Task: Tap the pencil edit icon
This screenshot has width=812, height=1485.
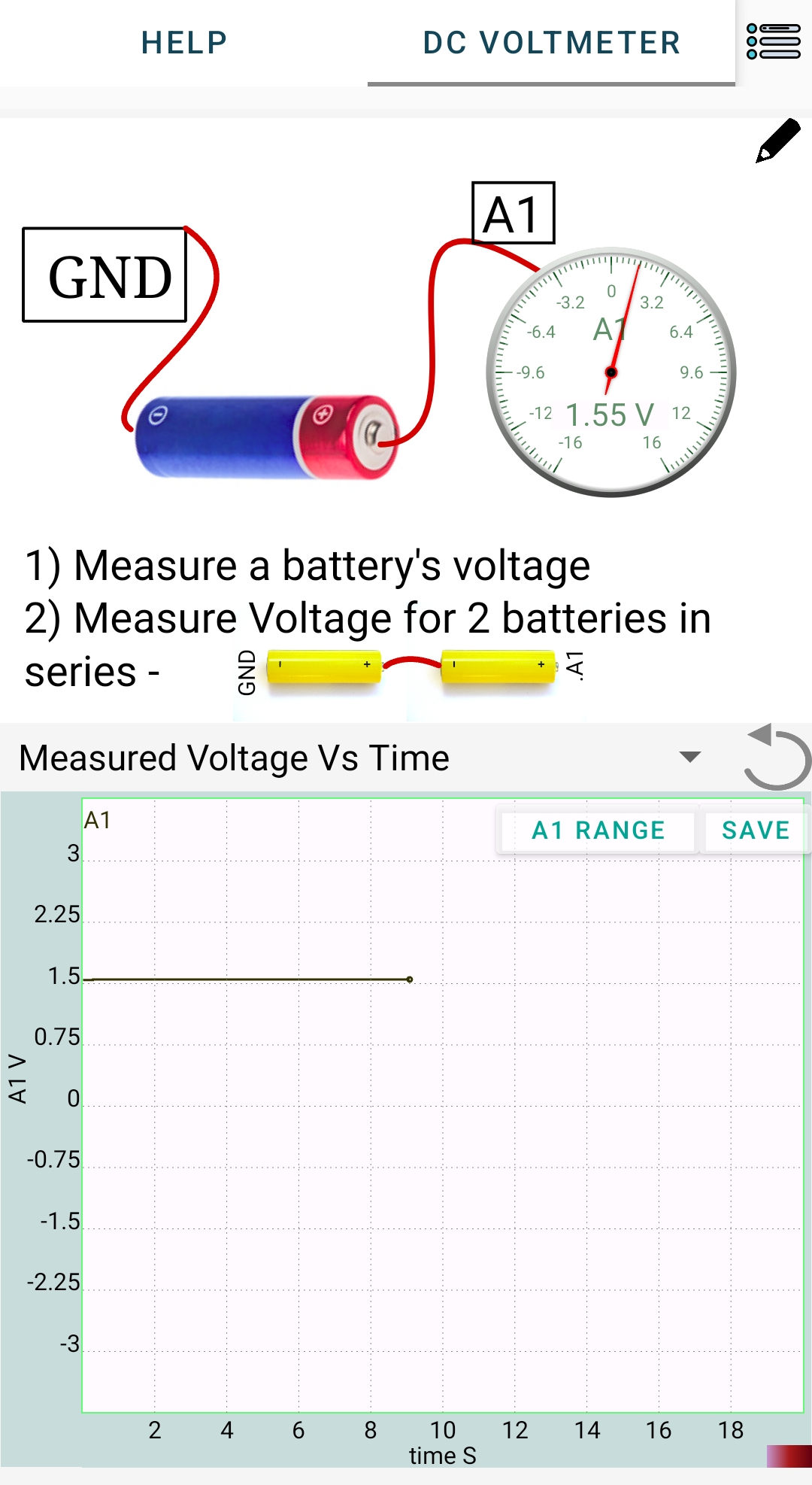Action: [x=777, y=140]
